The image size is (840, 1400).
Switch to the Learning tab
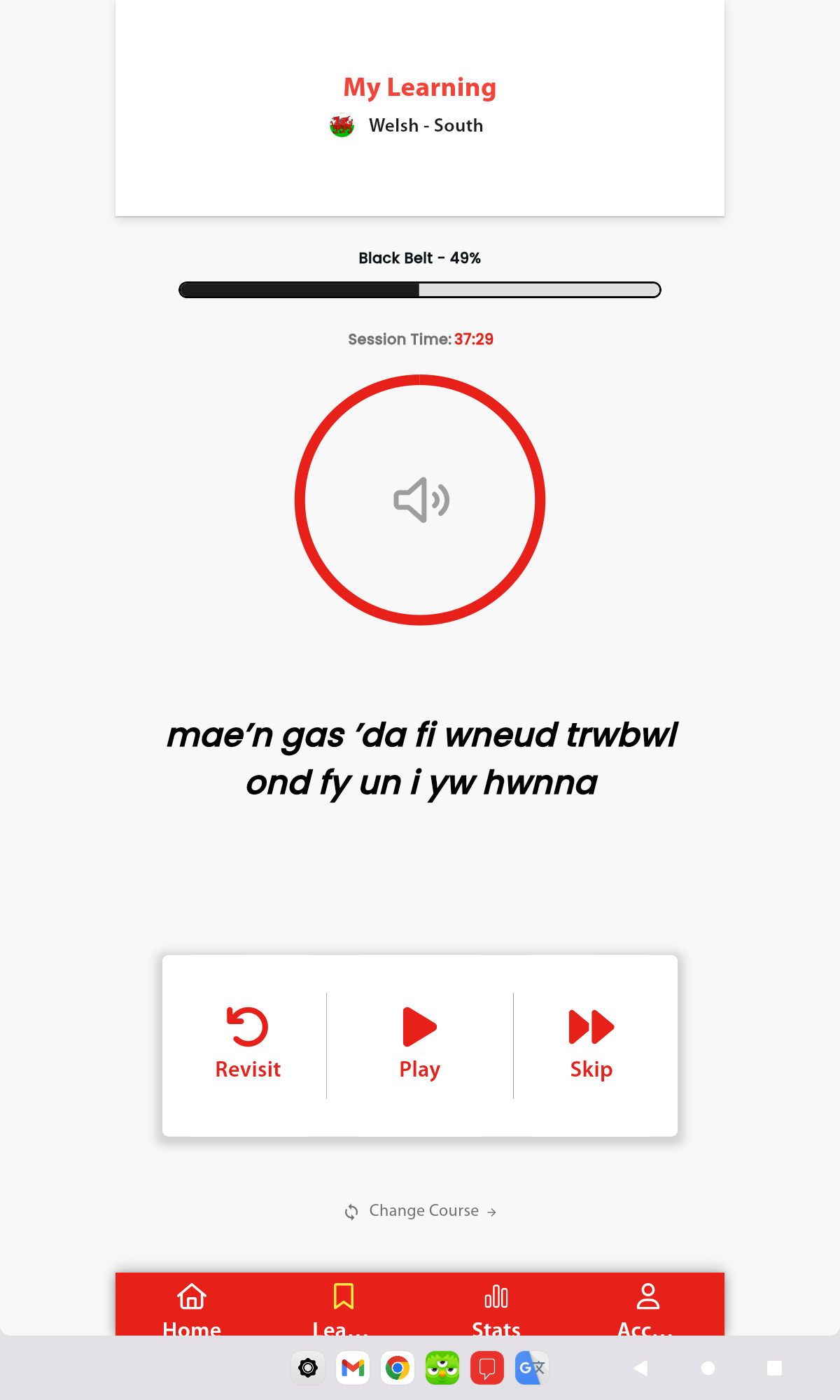point(343,1308)
